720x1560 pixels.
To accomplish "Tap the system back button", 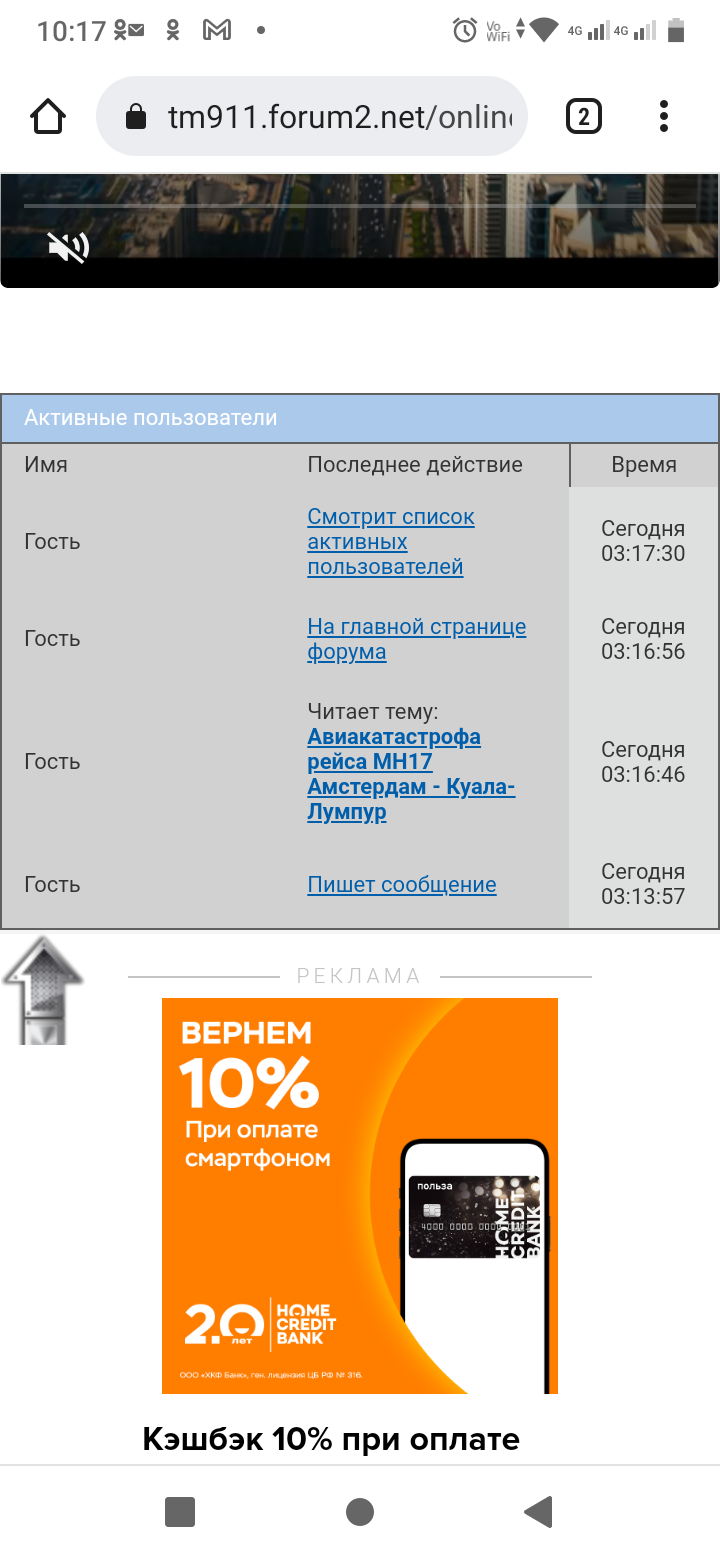I will (539, 1512).
